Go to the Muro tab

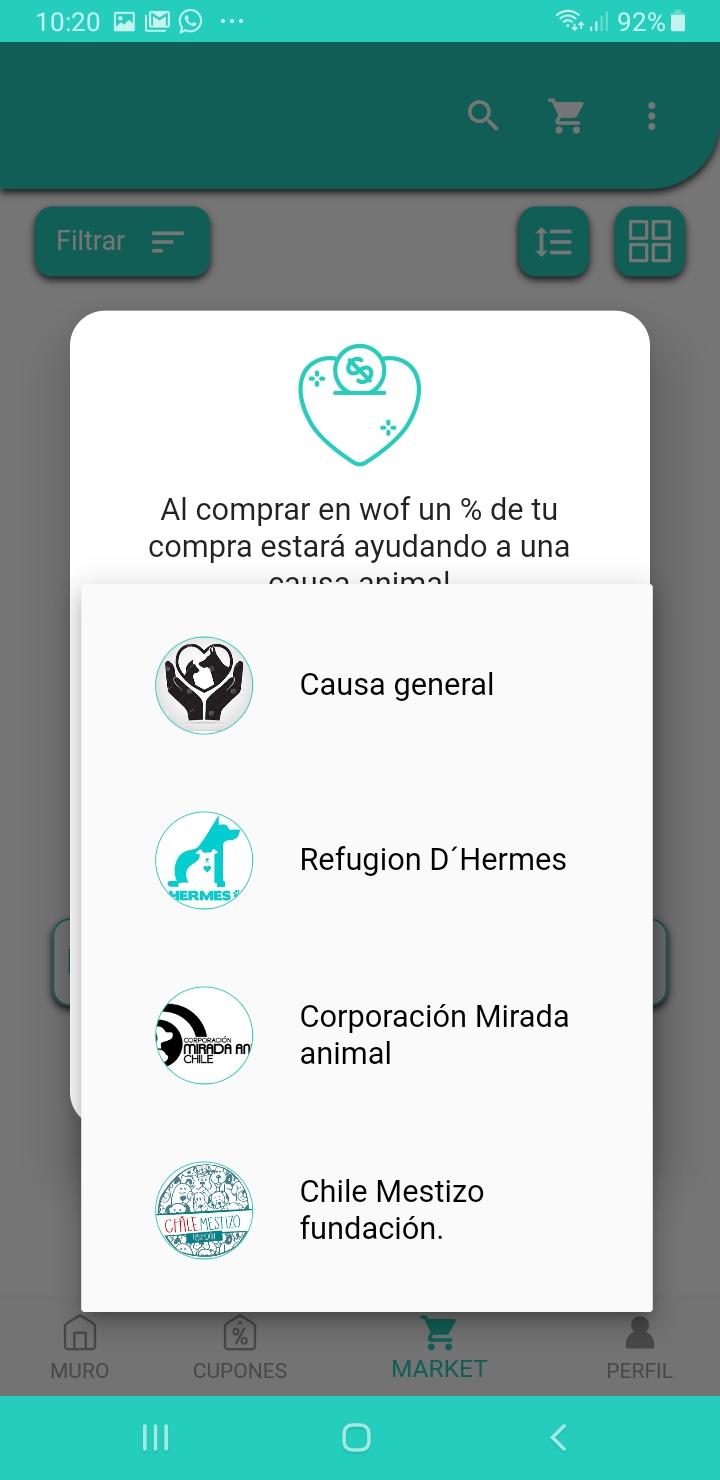(80, 1348)
